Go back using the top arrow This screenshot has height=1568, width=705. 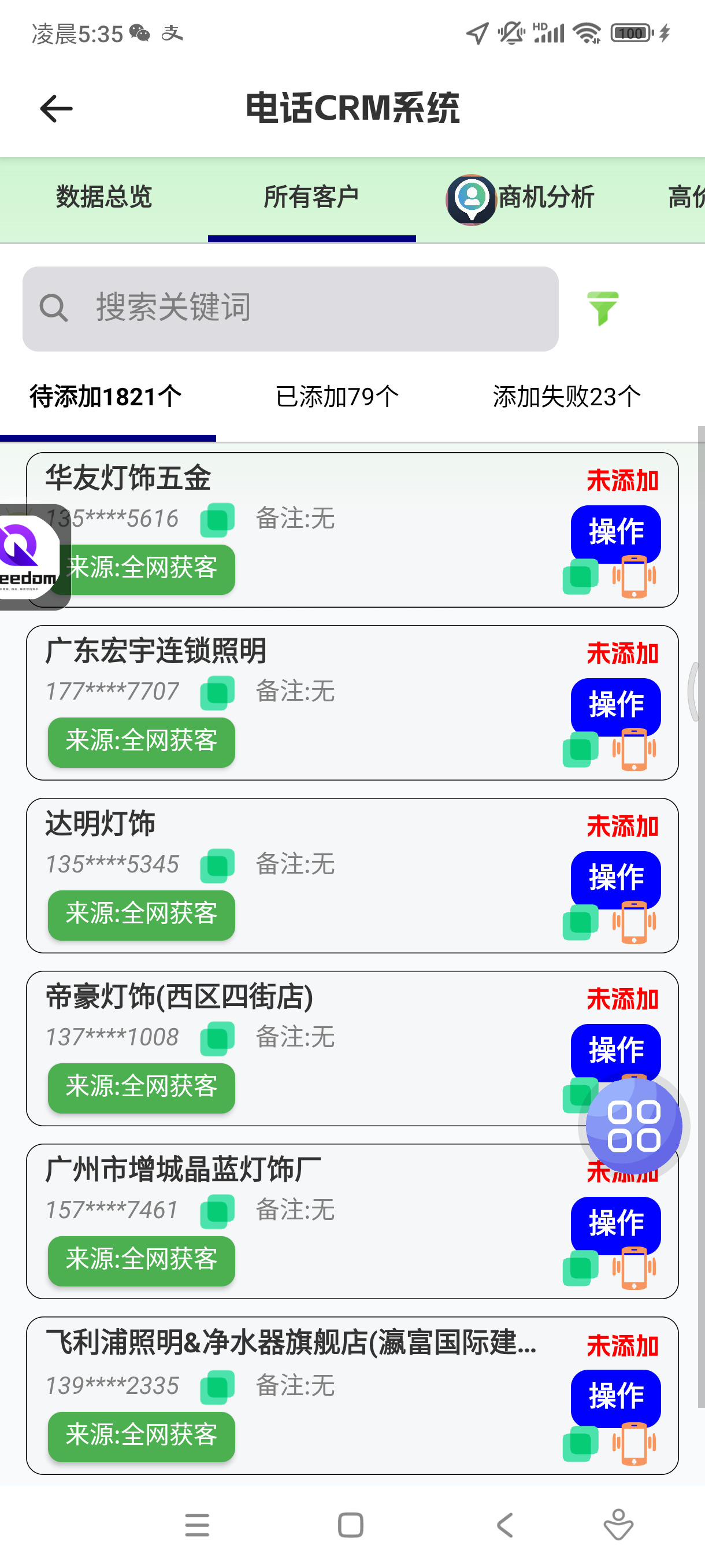[56, 109]
